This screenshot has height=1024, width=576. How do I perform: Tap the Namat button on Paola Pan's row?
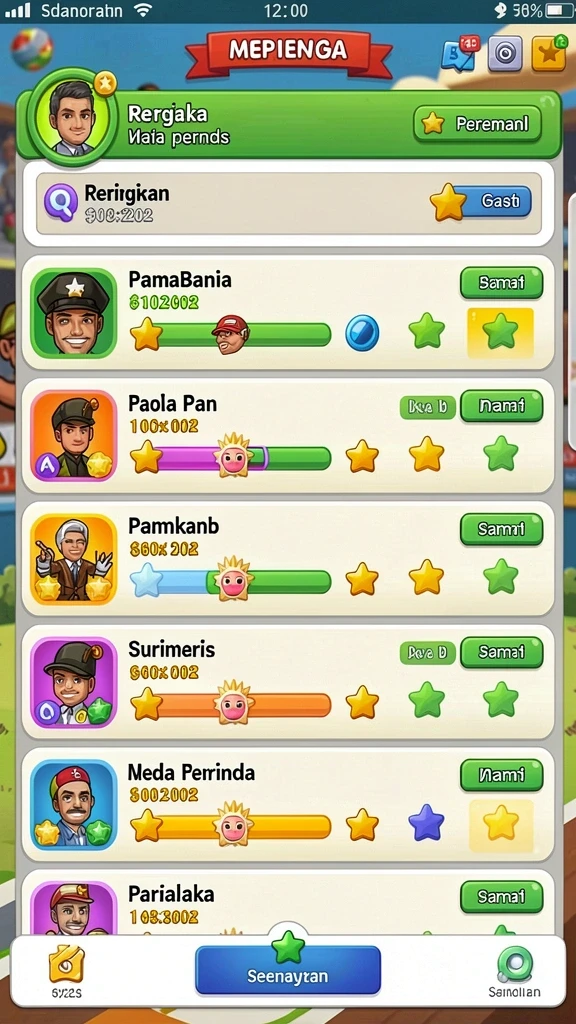[x=502, y=406]
